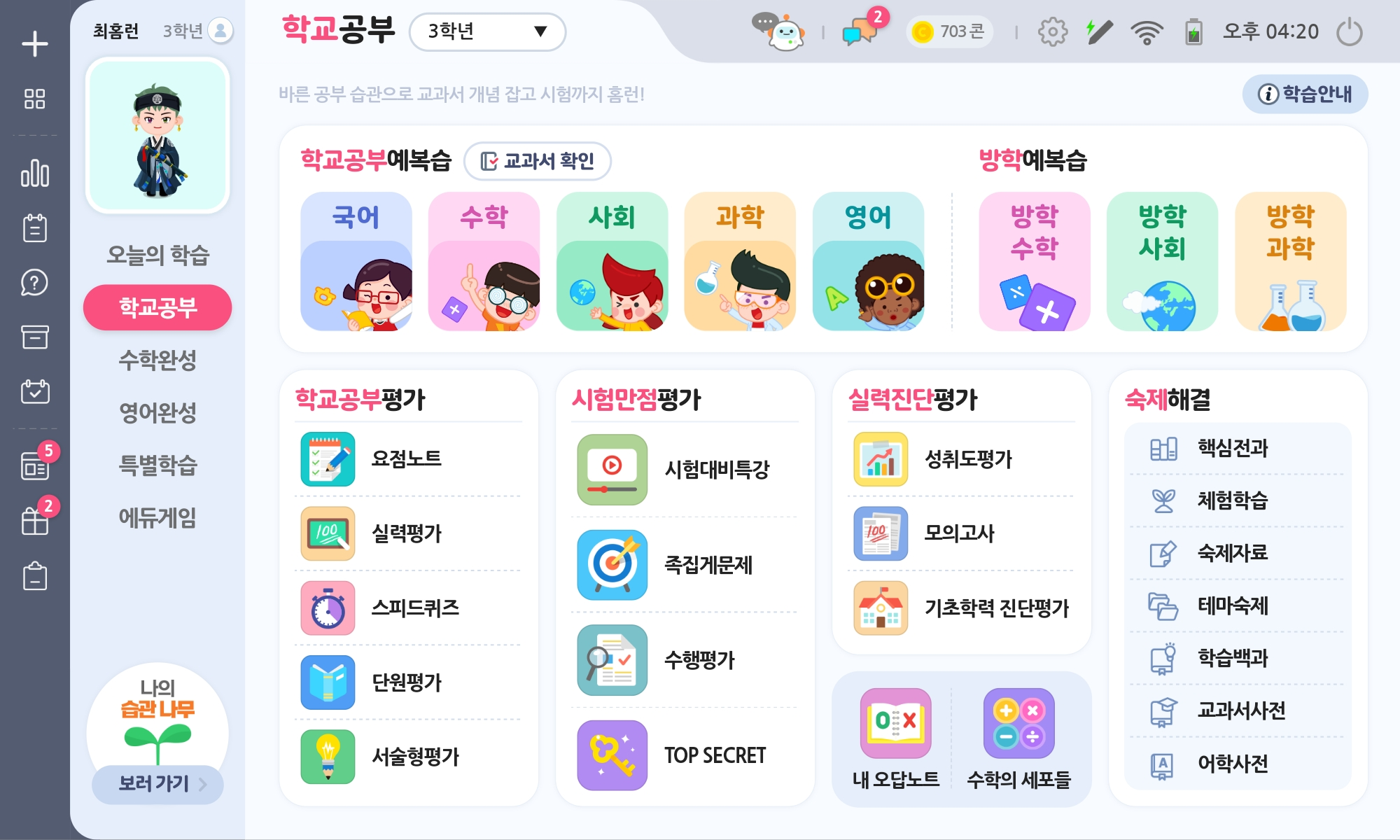Tap 보러가기 for 나의 습관나무

click(x=157, y=783)
